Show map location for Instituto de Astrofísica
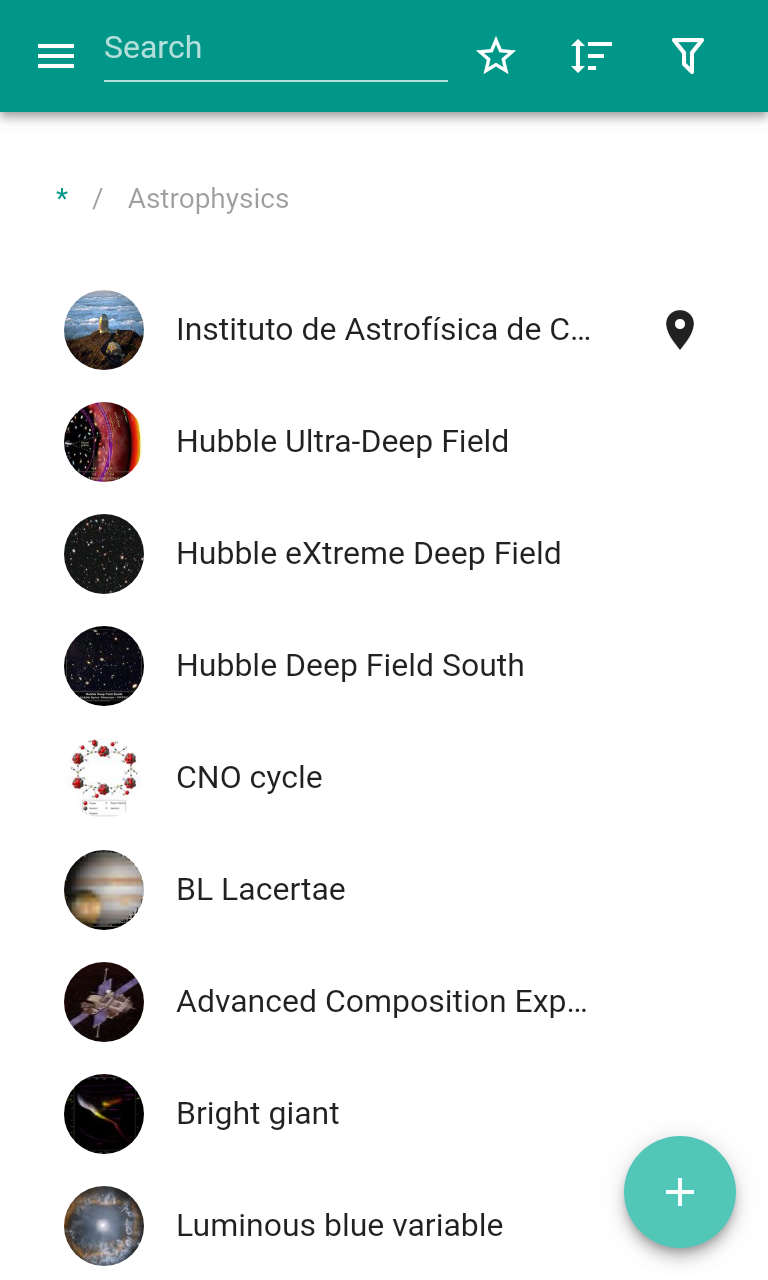The width and height of the screenshot is (768, 1280). pos(680,330)
